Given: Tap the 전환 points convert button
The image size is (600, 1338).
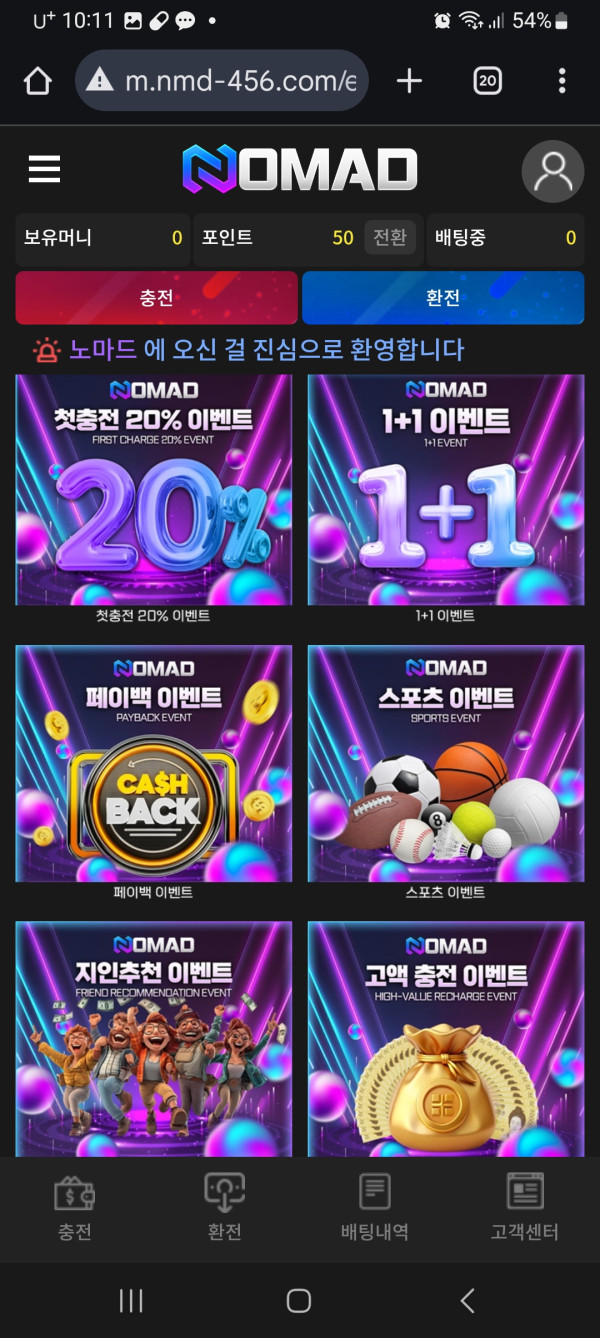Looking at the screenshot, I should (x=389, y=238).
